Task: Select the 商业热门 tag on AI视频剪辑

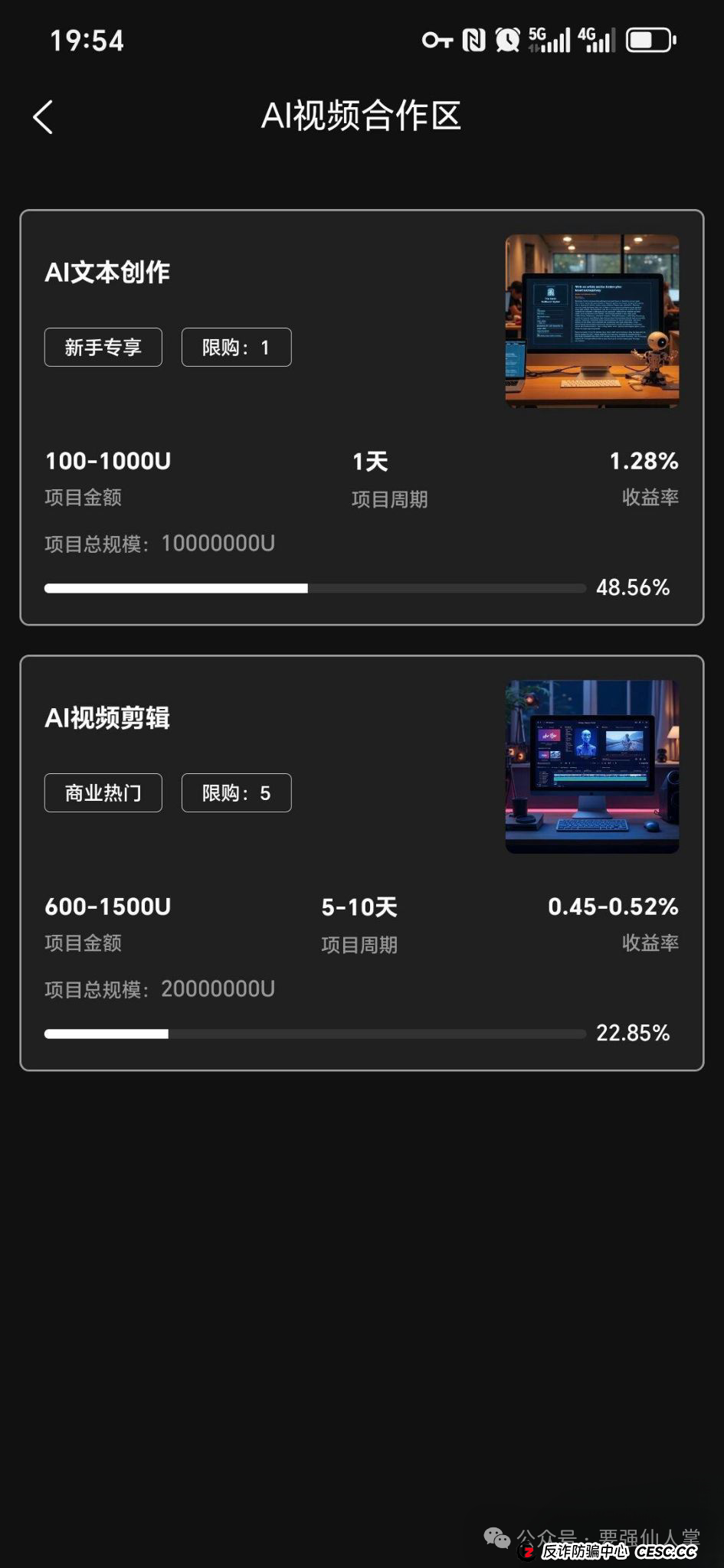Action: [103, 793]
